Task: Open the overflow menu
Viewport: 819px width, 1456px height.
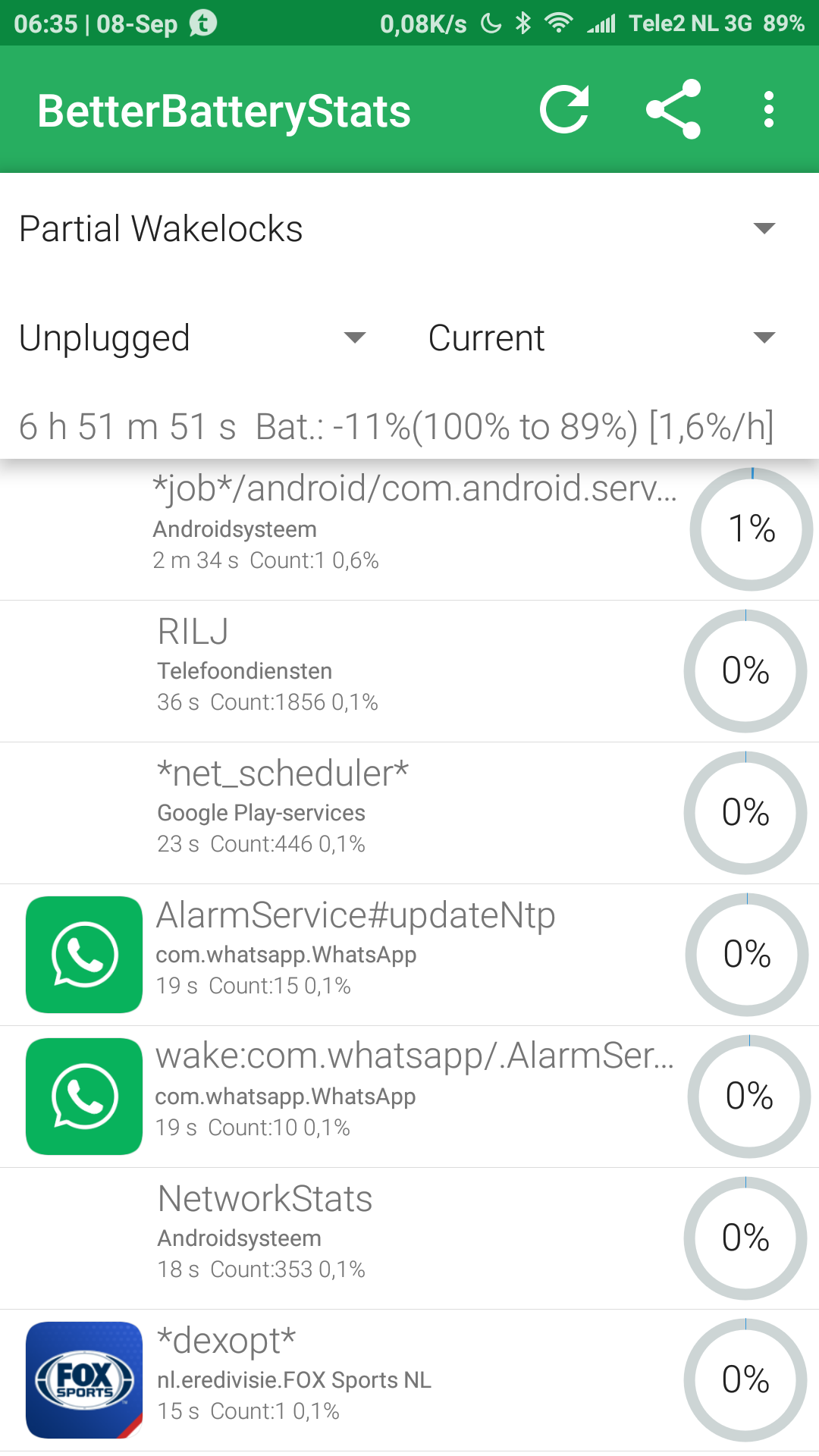Action: coord(769,110)
